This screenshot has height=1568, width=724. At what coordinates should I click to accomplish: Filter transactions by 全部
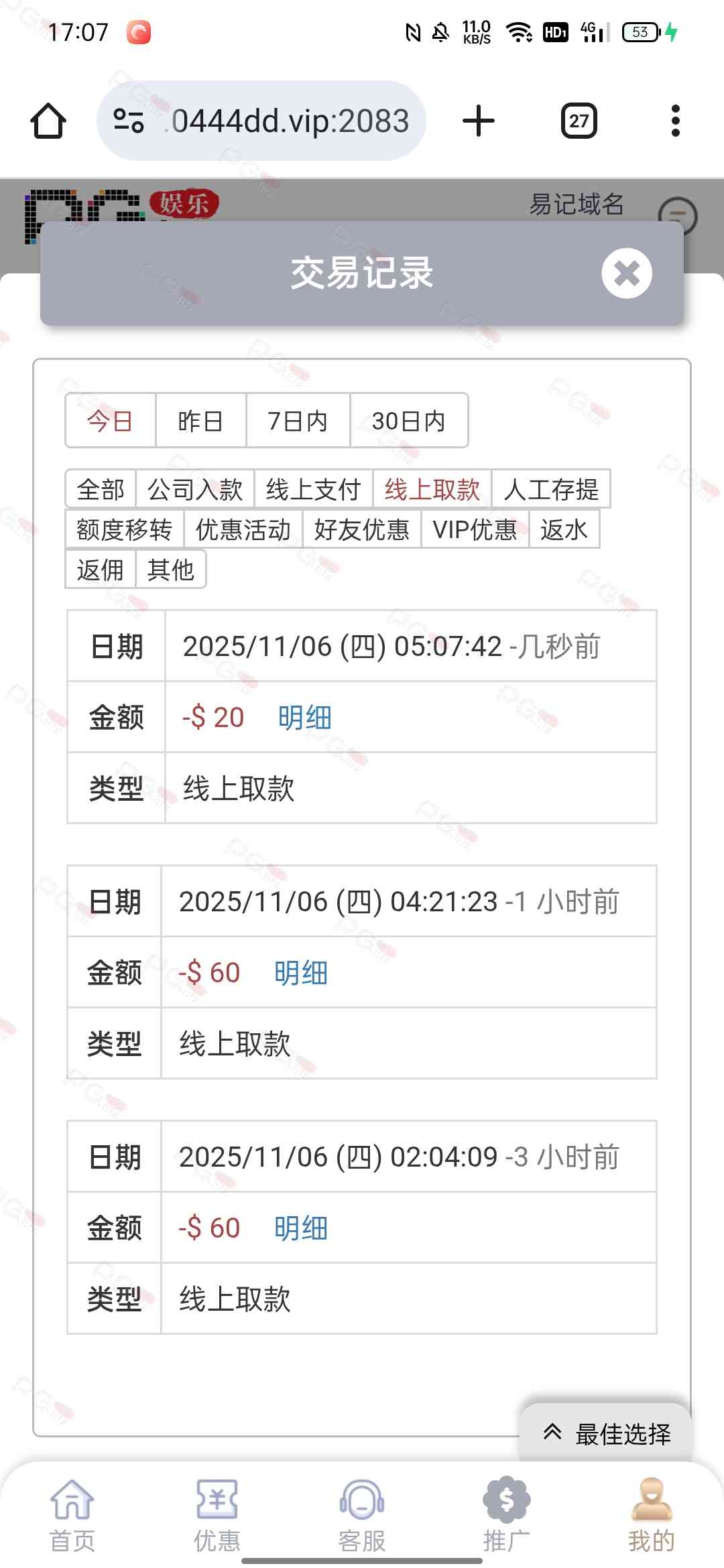click(101, 489)
